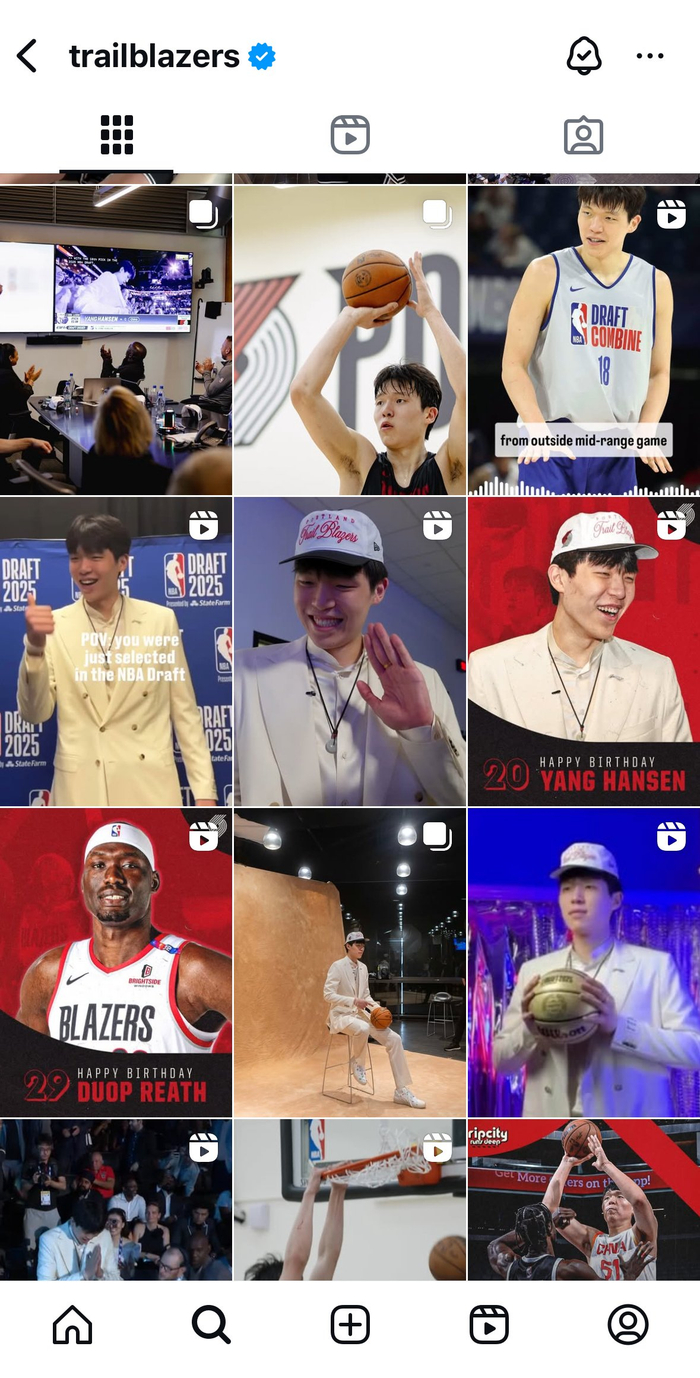Switch to the Reels tab
This screenshot has width=700, height=1378.
[350, 135]
